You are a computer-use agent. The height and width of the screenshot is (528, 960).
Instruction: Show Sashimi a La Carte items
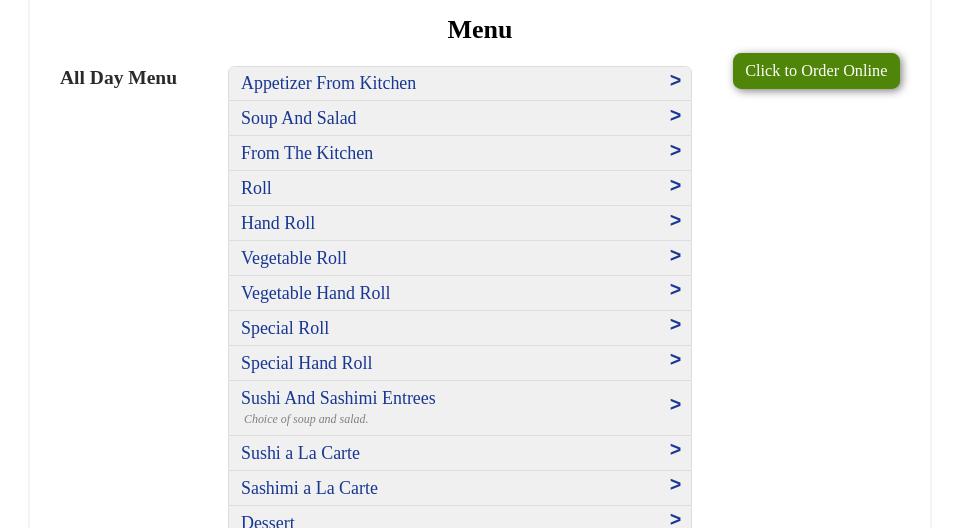point(459,488)
